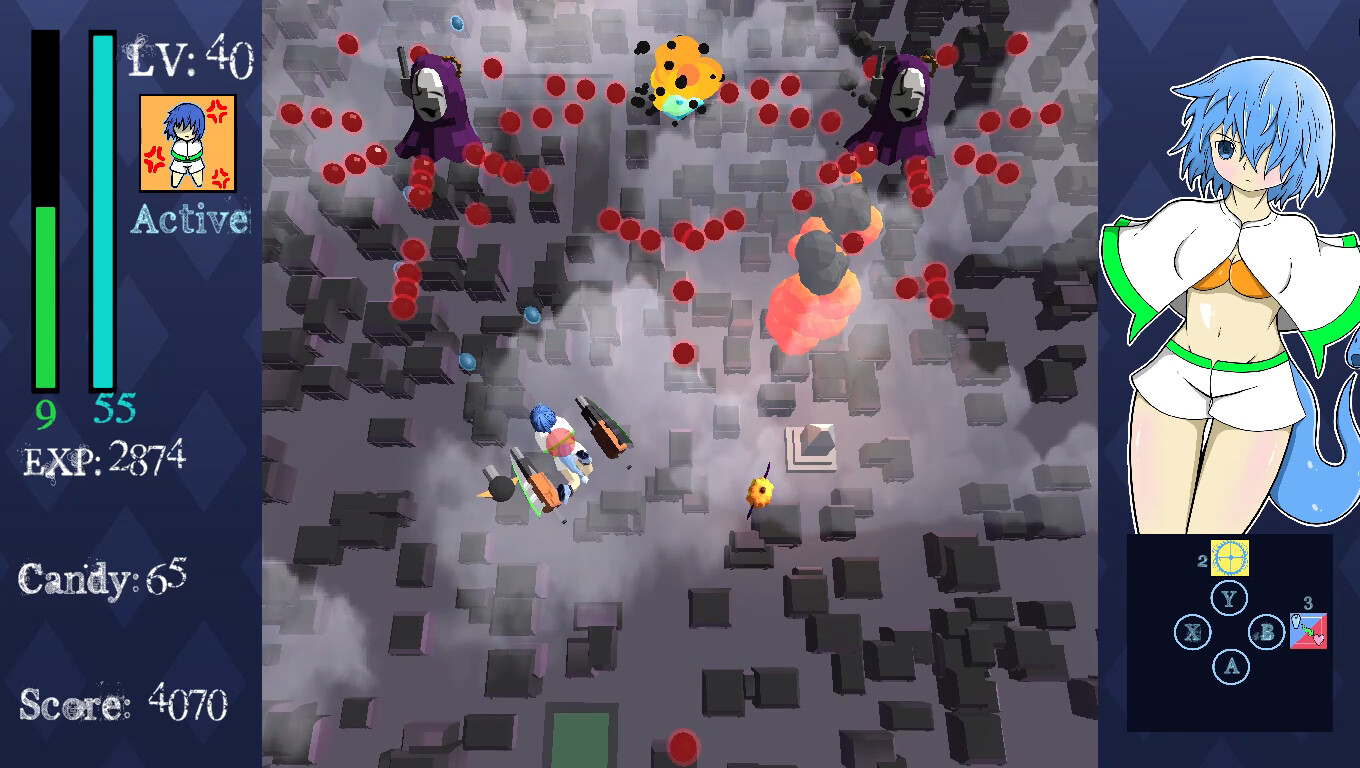
Task: Tap the B button on the gamepad overlay
Action: 1267,632
